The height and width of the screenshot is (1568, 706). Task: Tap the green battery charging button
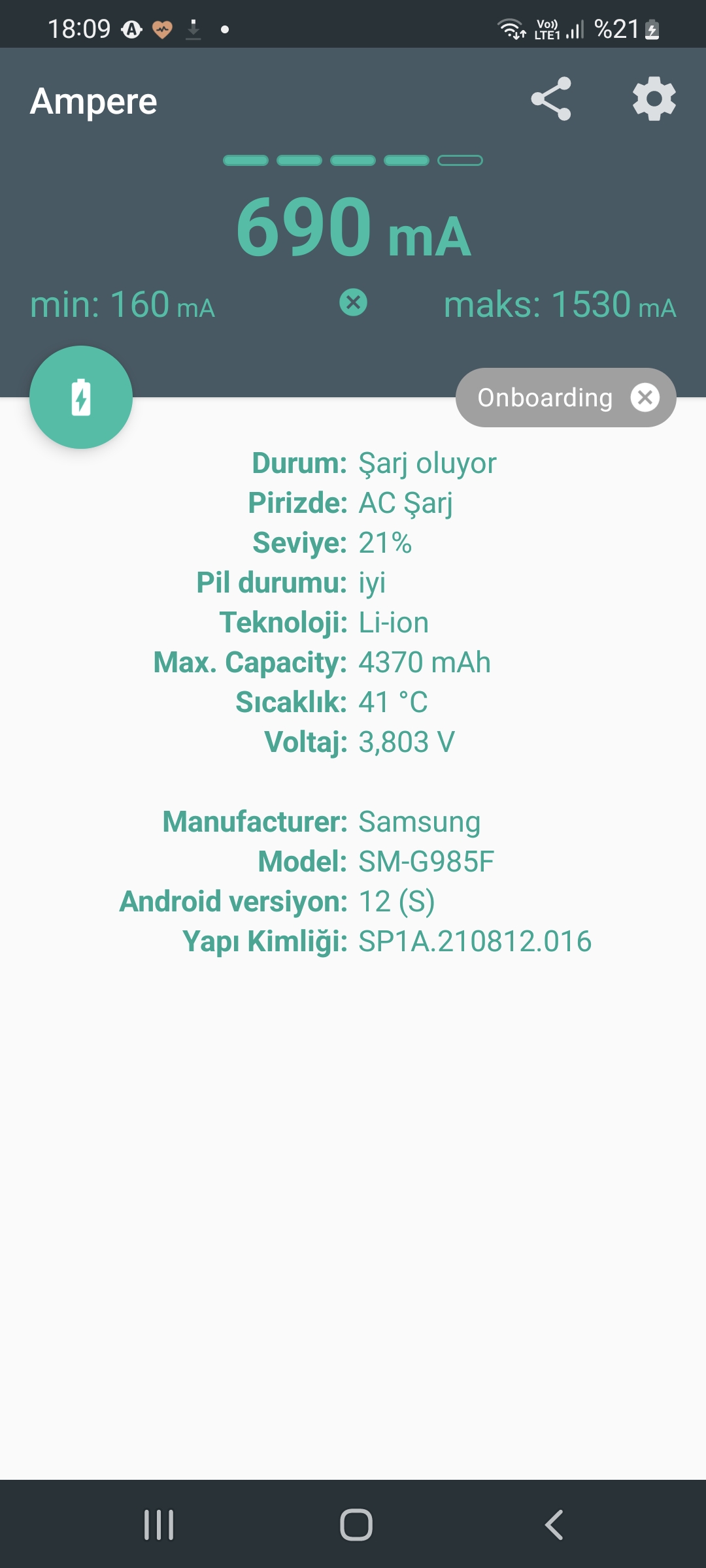[81, 397]
